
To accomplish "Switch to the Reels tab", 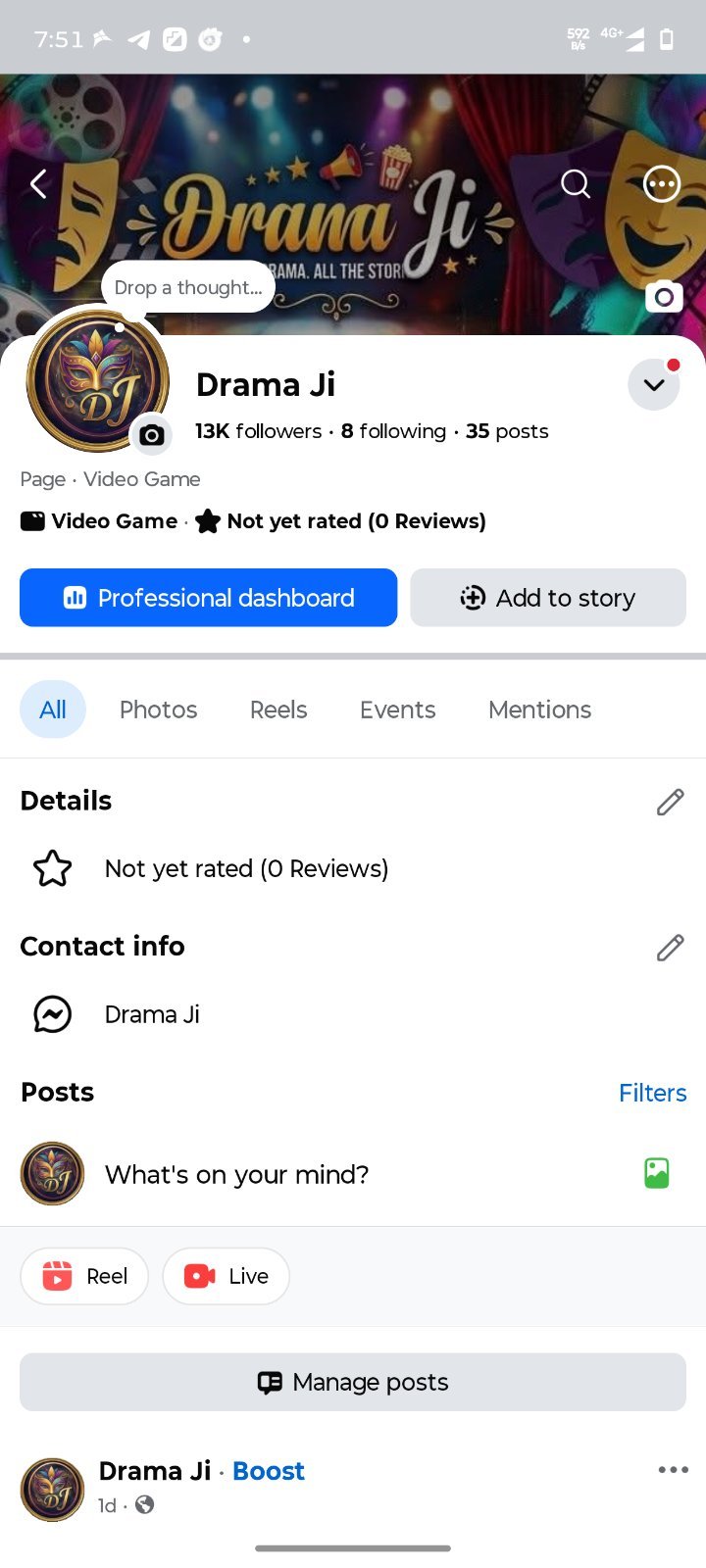I will tap(278, 710).
